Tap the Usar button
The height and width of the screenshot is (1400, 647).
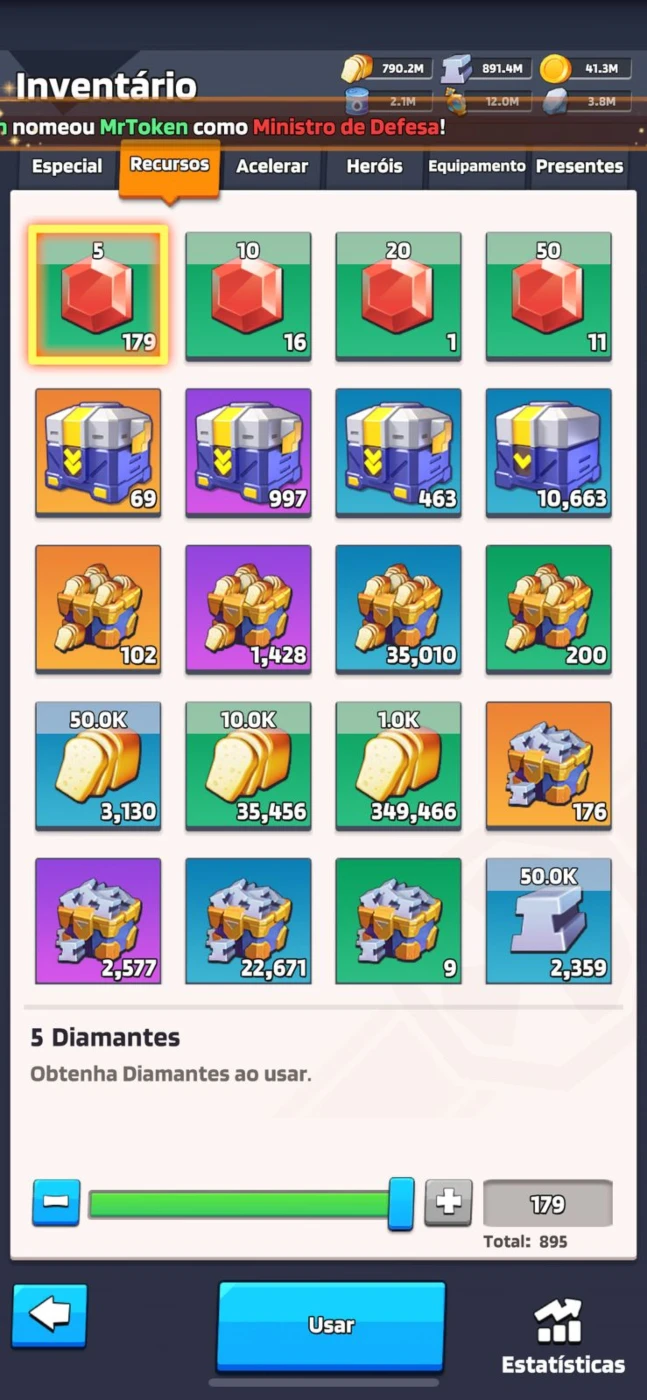coord(331,1326)
